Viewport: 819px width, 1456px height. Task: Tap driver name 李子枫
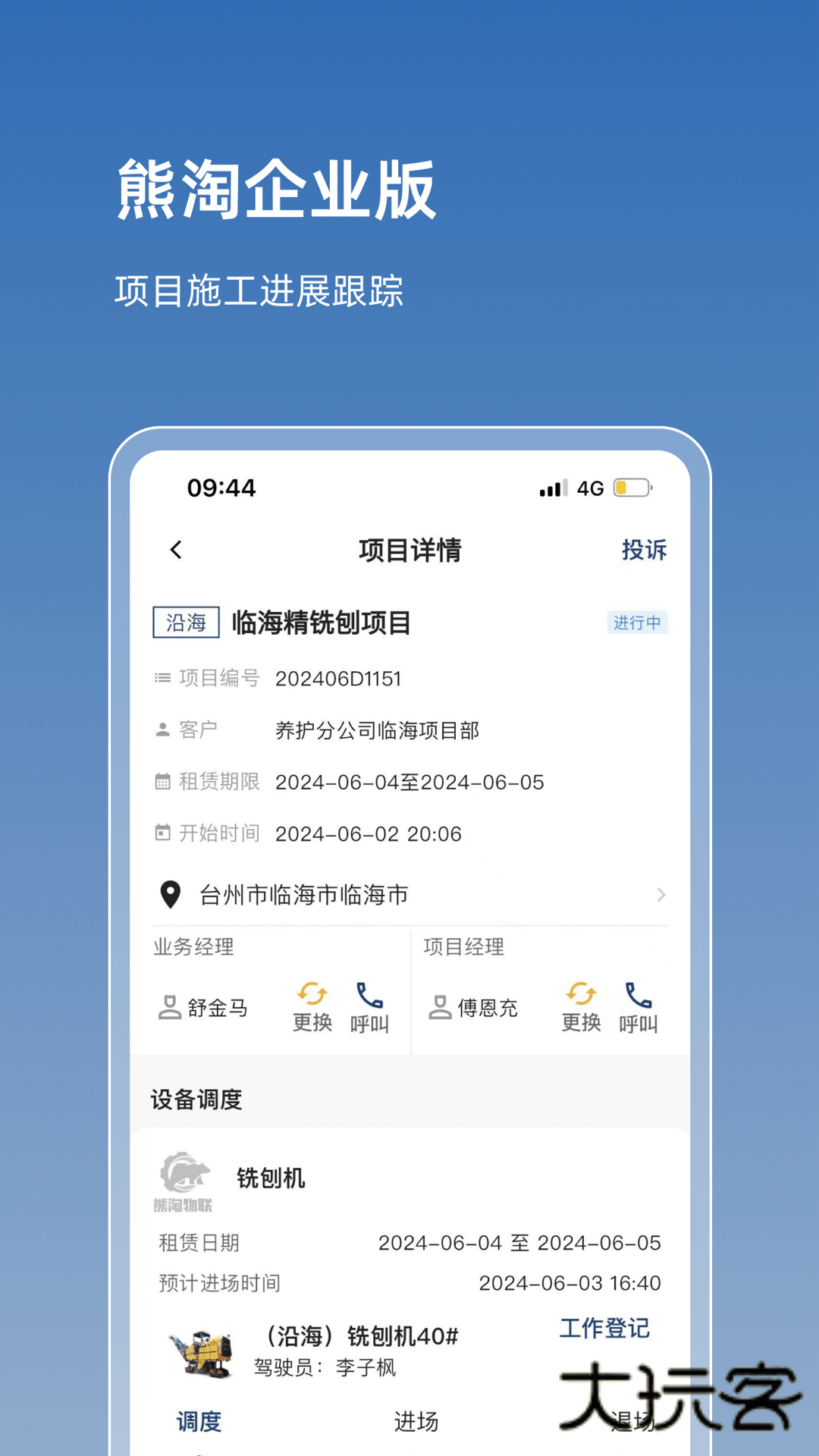363,1369
